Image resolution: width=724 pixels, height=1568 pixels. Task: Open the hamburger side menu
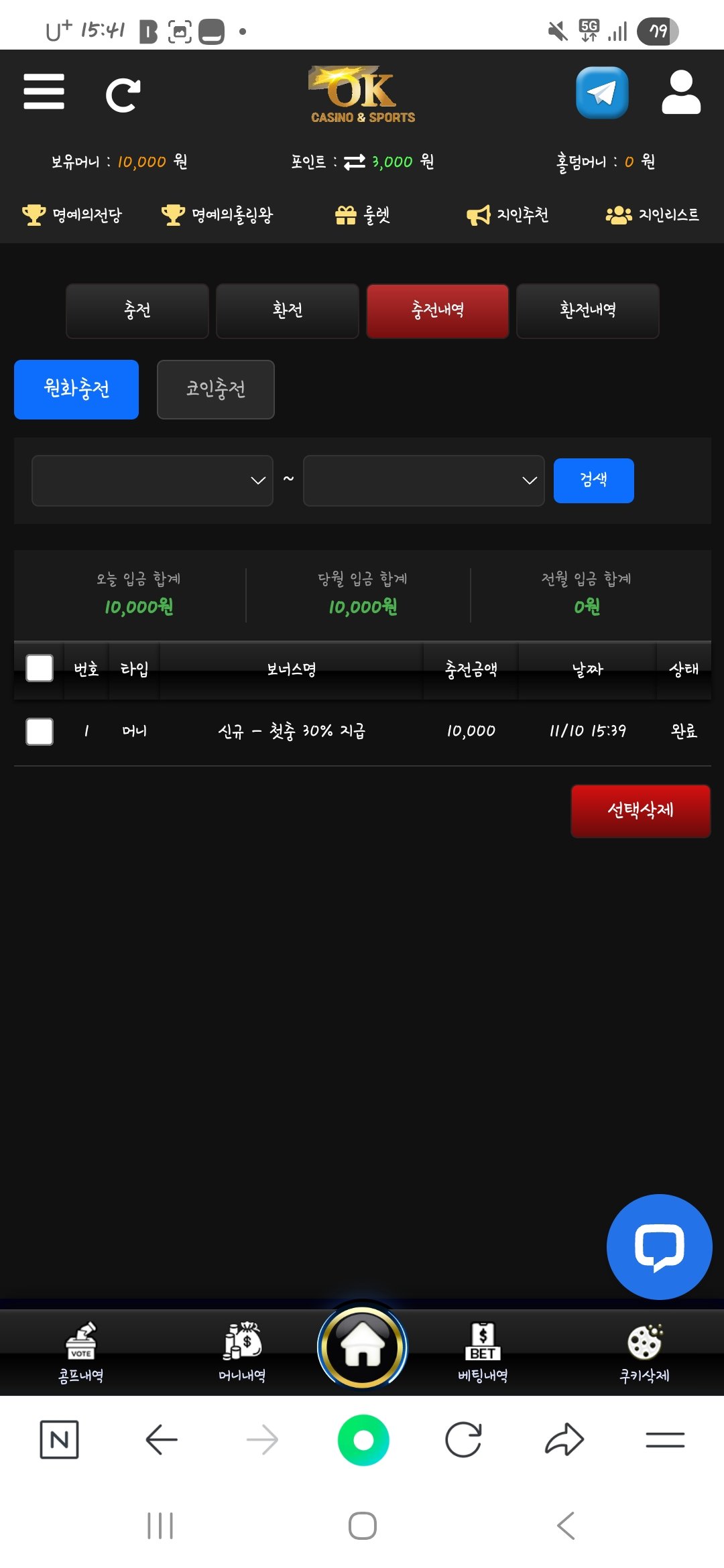(44, 92)
